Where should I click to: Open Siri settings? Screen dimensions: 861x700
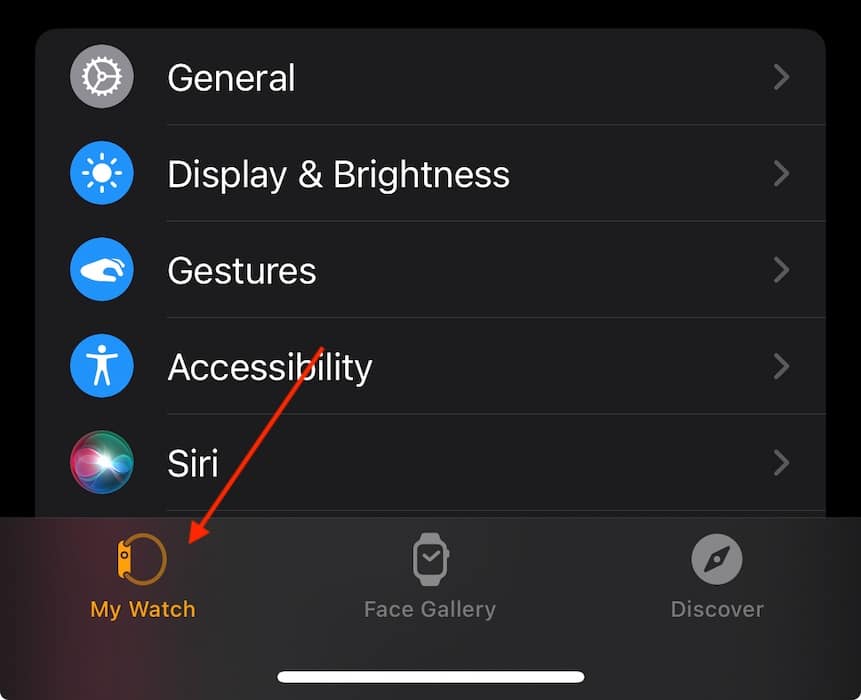click(x=430, y=463)
